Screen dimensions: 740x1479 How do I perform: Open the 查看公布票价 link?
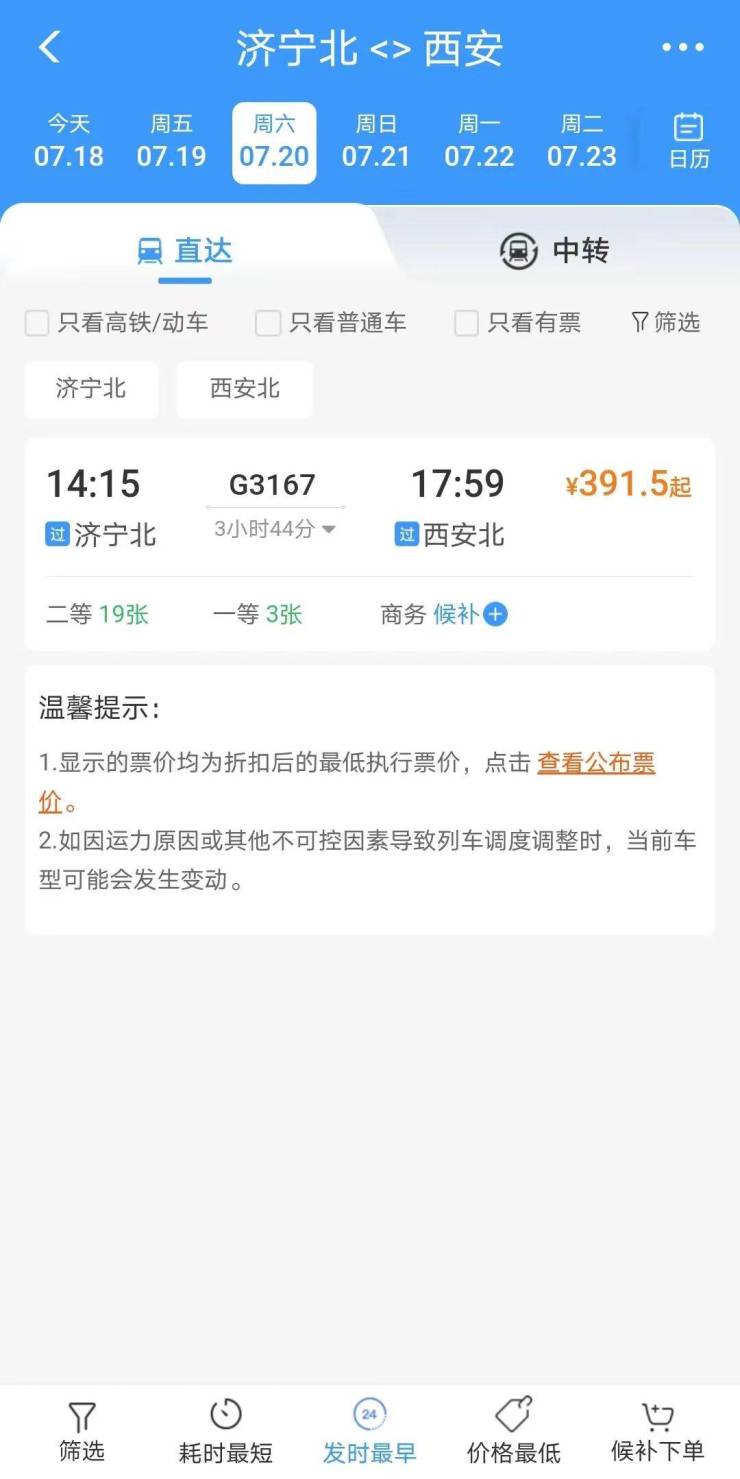pyautogui.click(x=596, y=763)
